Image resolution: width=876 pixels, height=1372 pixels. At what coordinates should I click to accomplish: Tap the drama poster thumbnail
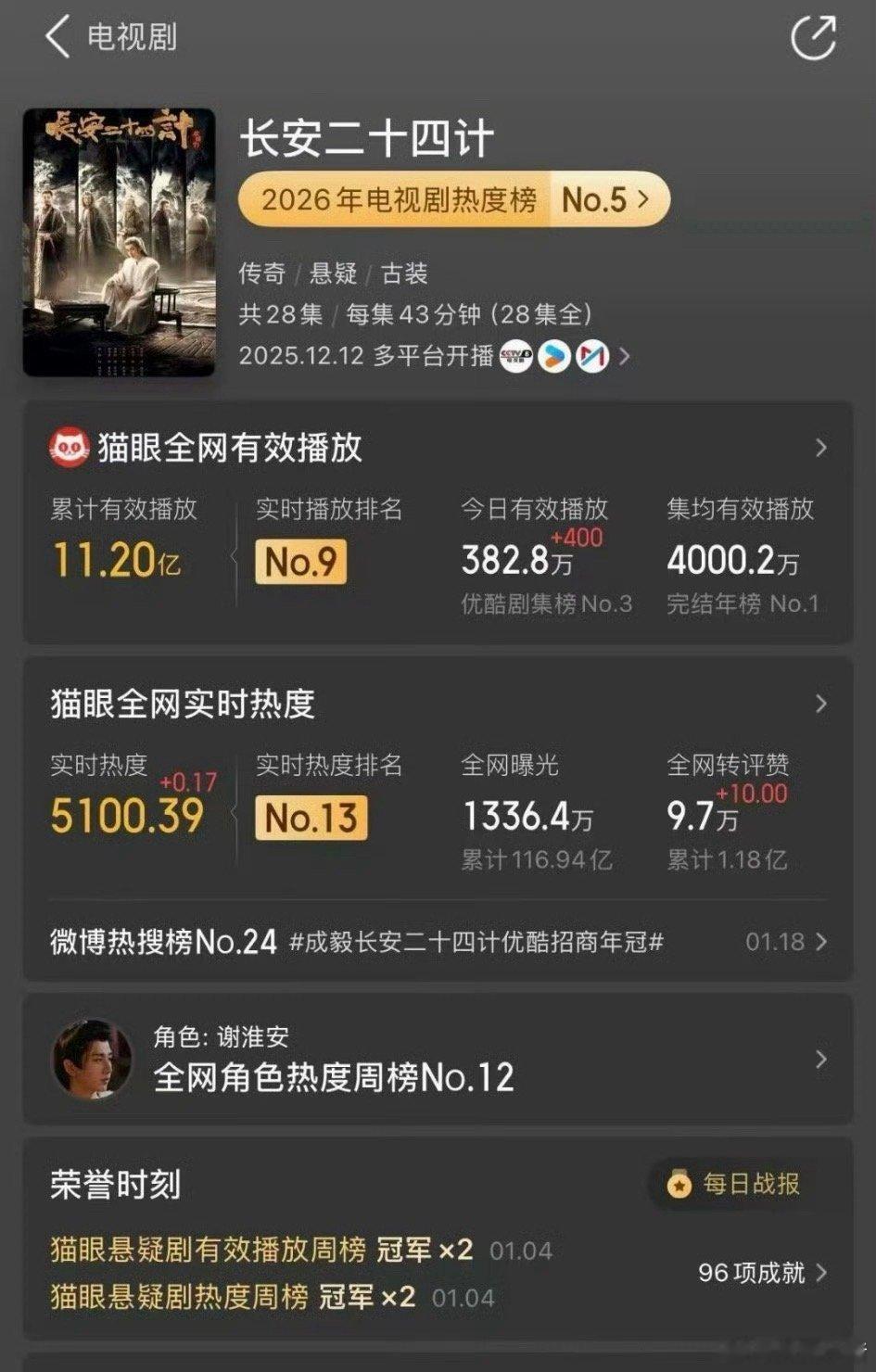tap(121, 244)
